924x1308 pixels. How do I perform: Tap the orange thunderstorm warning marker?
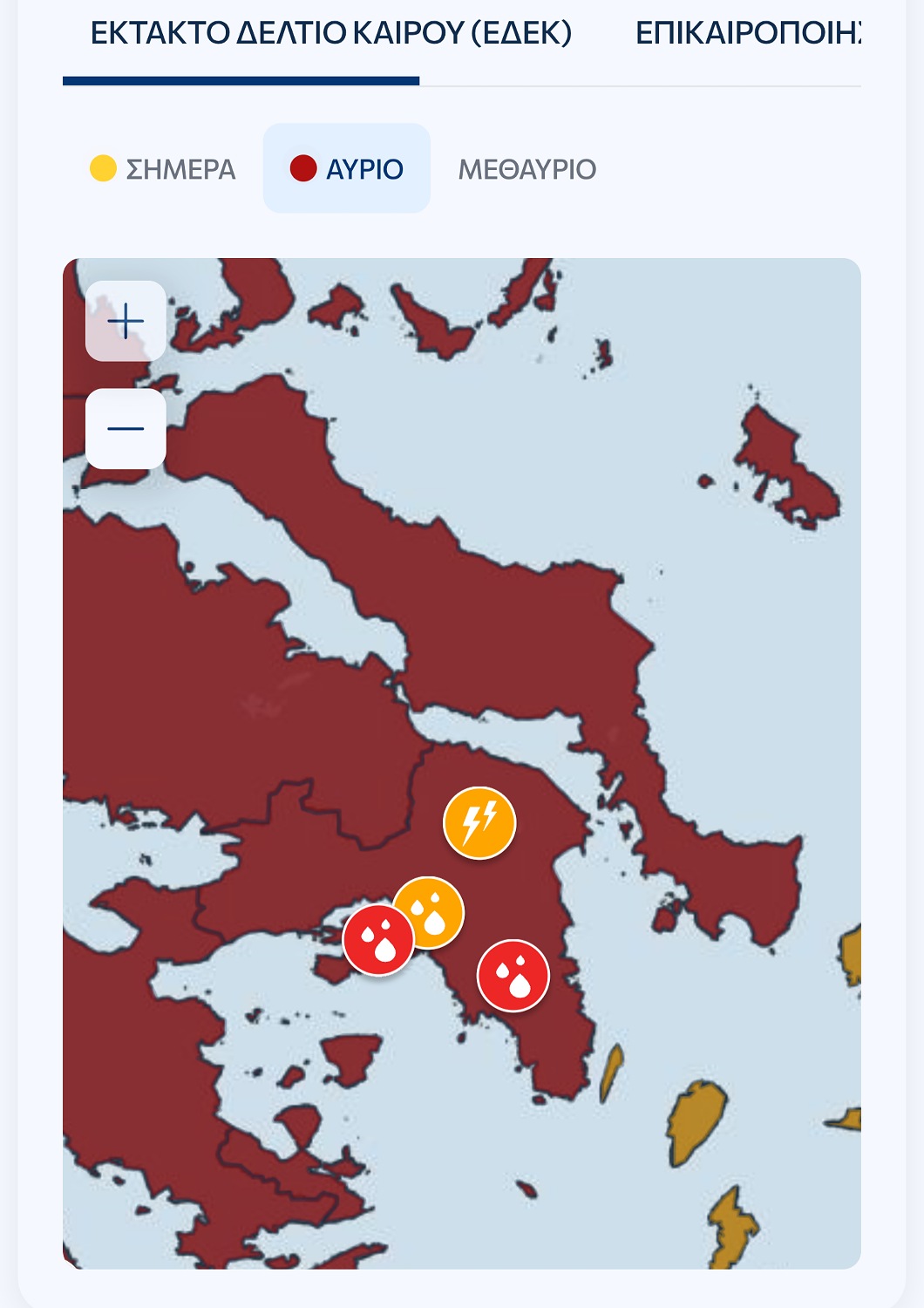point(479,822)
